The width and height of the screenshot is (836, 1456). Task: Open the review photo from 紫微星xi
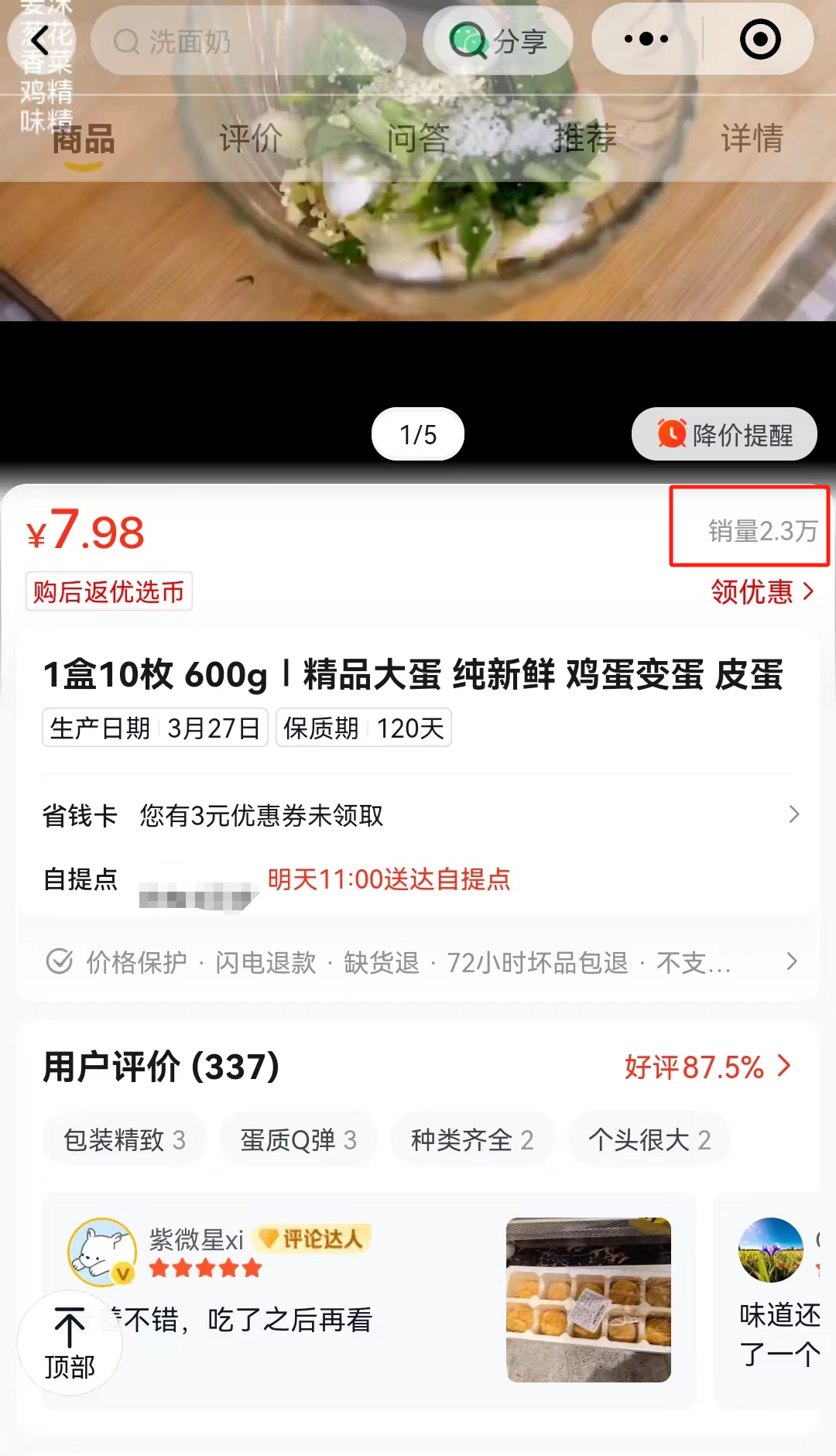[588, 1300]
